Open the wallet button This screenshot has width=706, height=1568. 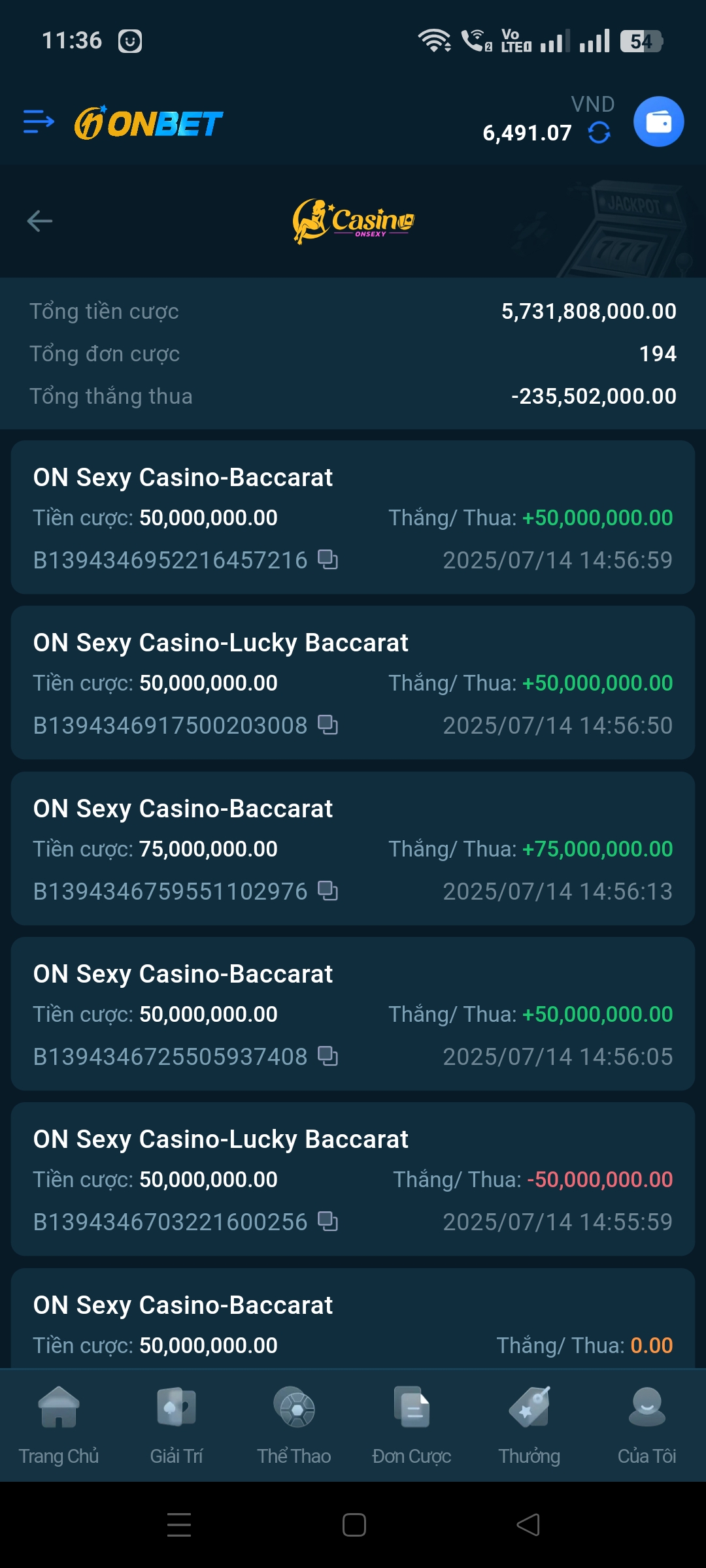point(658,122)
